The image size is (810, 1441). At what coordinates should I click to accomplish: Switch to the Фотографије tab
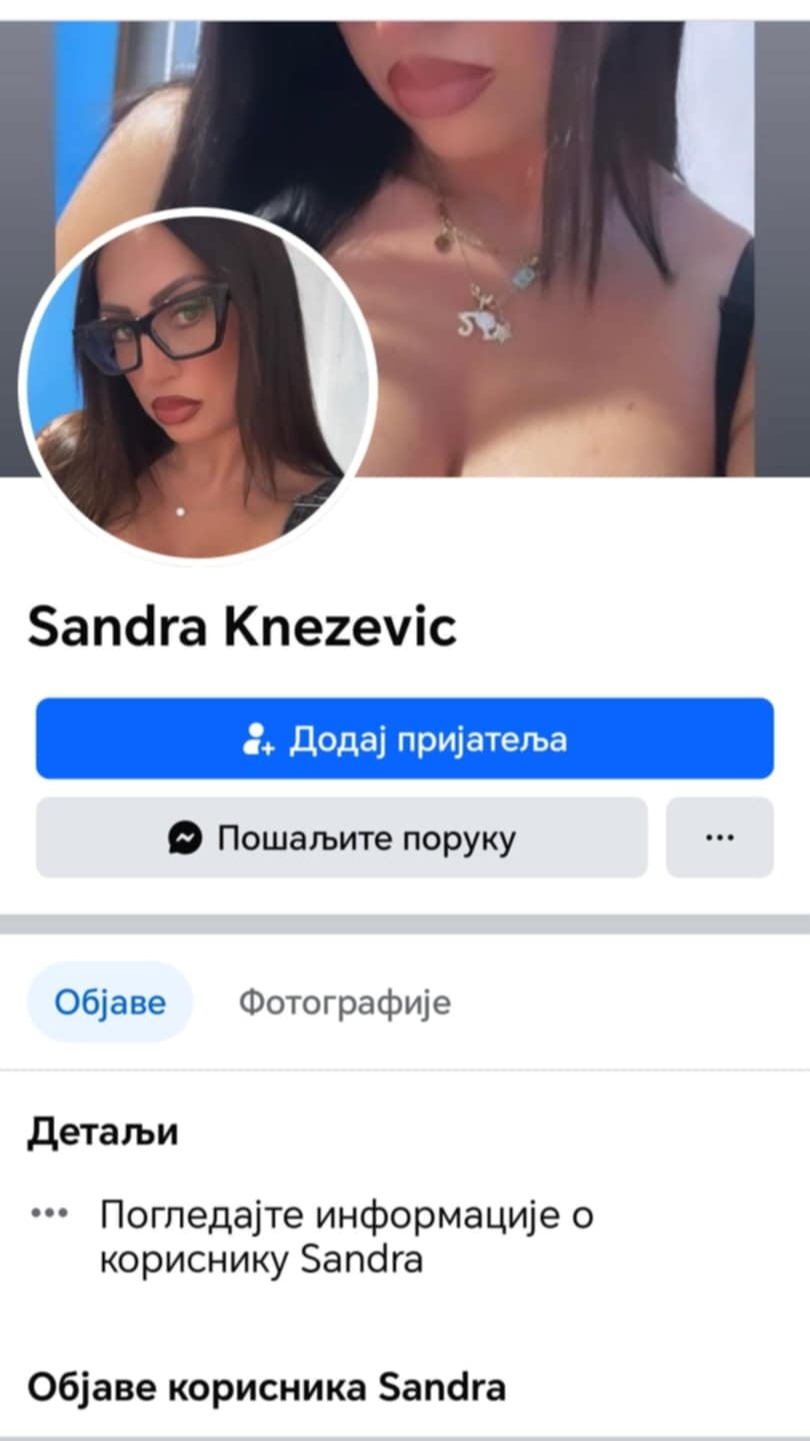pyautogui.click(x=344, y=1002)
